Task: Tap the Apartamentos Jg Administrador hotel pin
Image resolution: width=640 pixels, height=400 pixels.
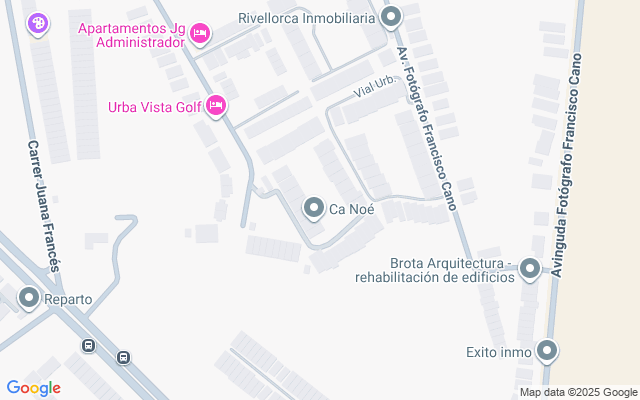Action: click(200, 35)
